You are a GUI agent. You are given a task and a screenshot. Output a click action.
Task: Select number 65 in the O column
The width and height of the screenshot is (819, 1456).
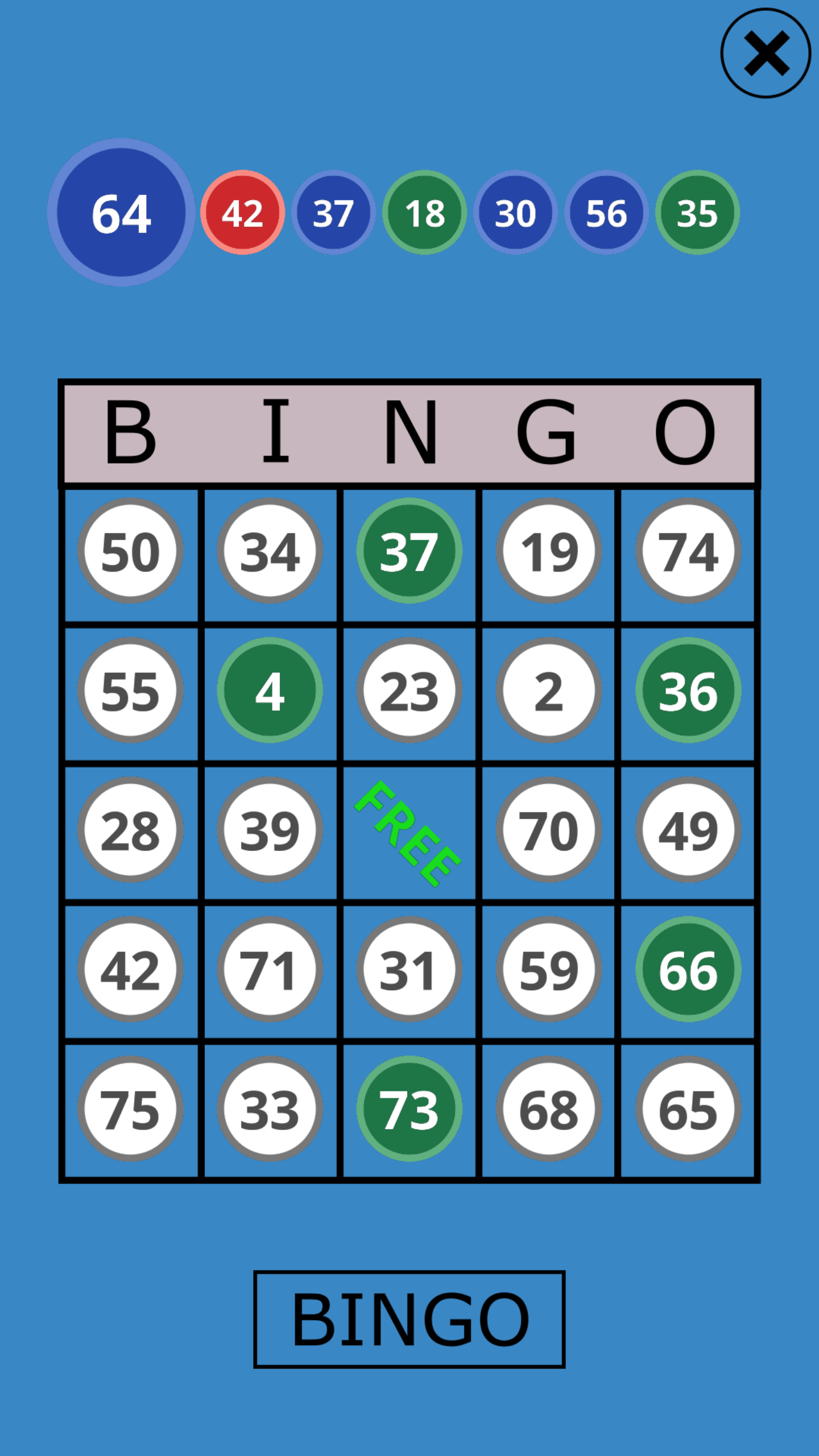[x=688, y=1108]
